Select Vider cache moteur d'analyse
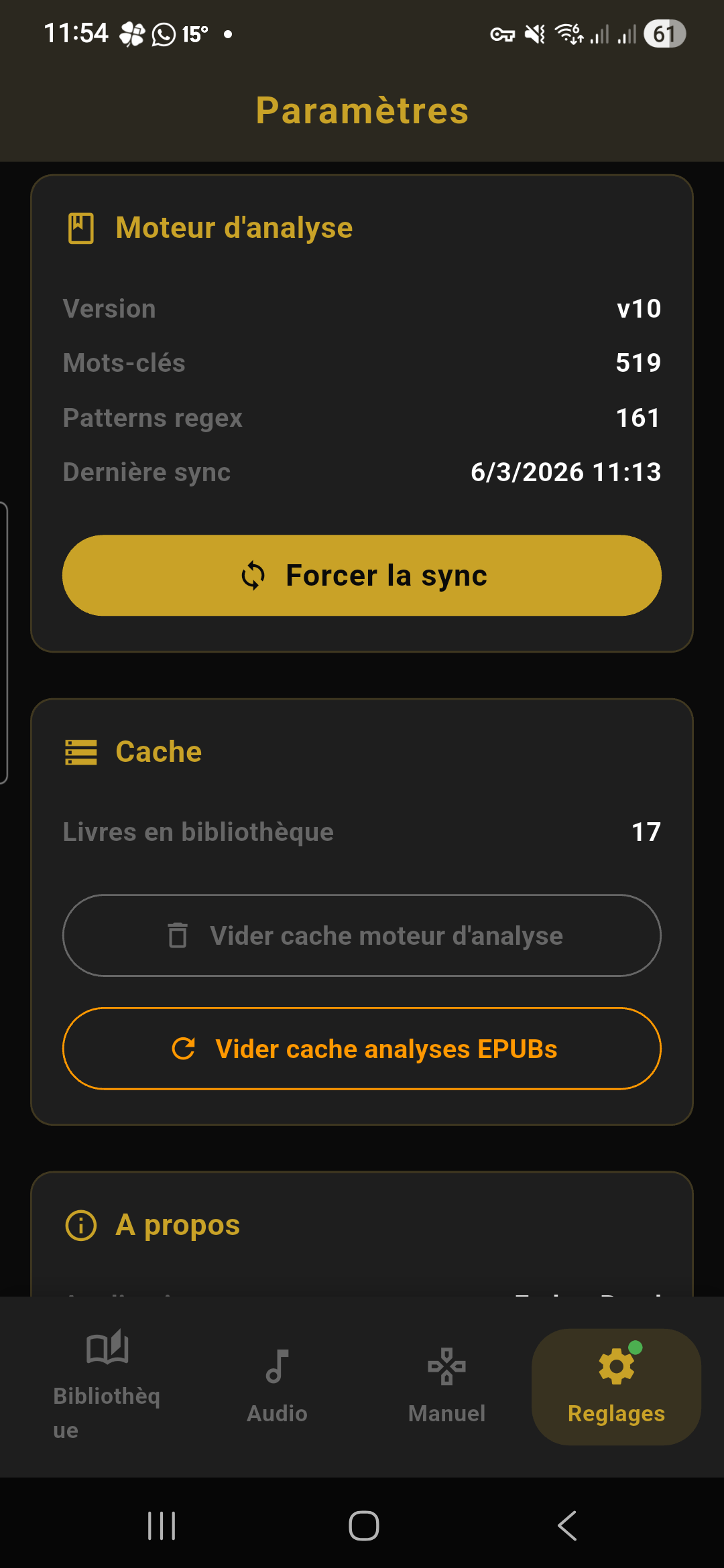Image resolution: width=724 pixels, height=1568 pixels. (x=362, y=935)
